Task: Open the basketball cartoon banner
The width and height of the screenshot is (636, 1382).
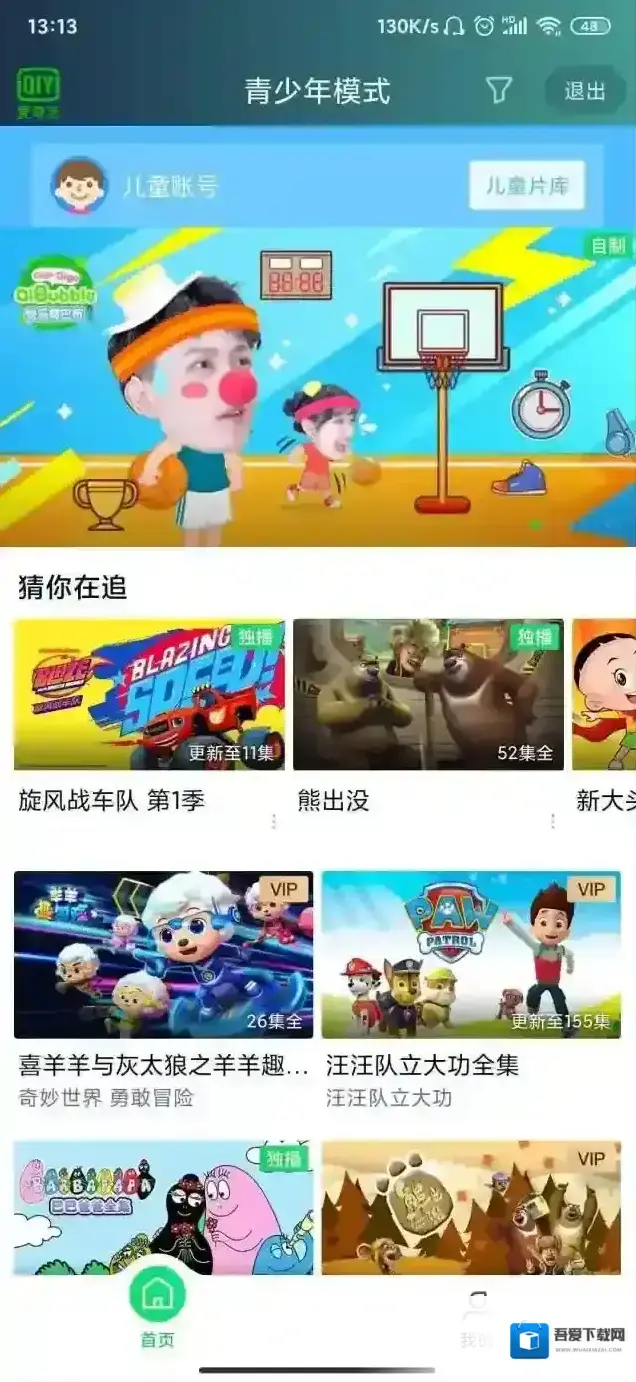Action: point(318,387)
